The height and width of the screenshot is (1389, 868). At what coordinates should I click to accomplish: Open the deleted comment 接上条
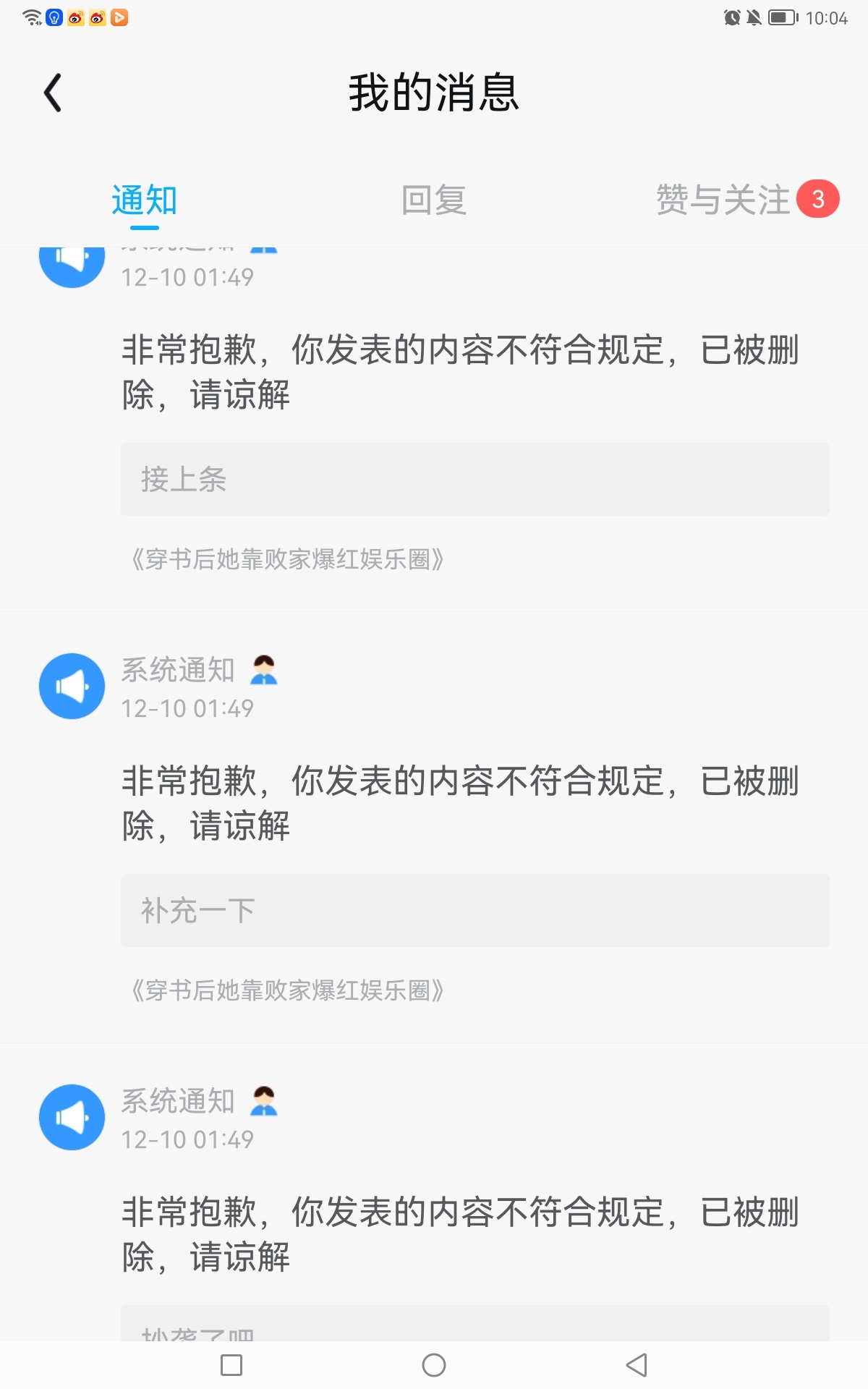(x=475, y=480)
